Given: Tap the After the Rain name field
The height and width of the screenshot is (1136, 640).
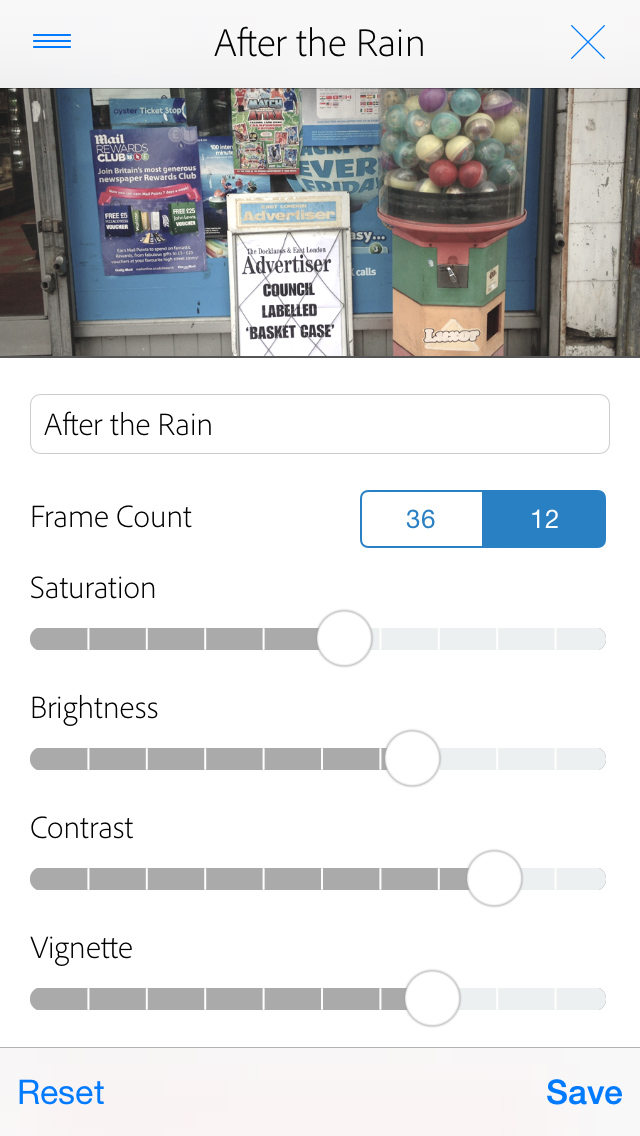Looking at the screenshot, I should pos(320,424).
